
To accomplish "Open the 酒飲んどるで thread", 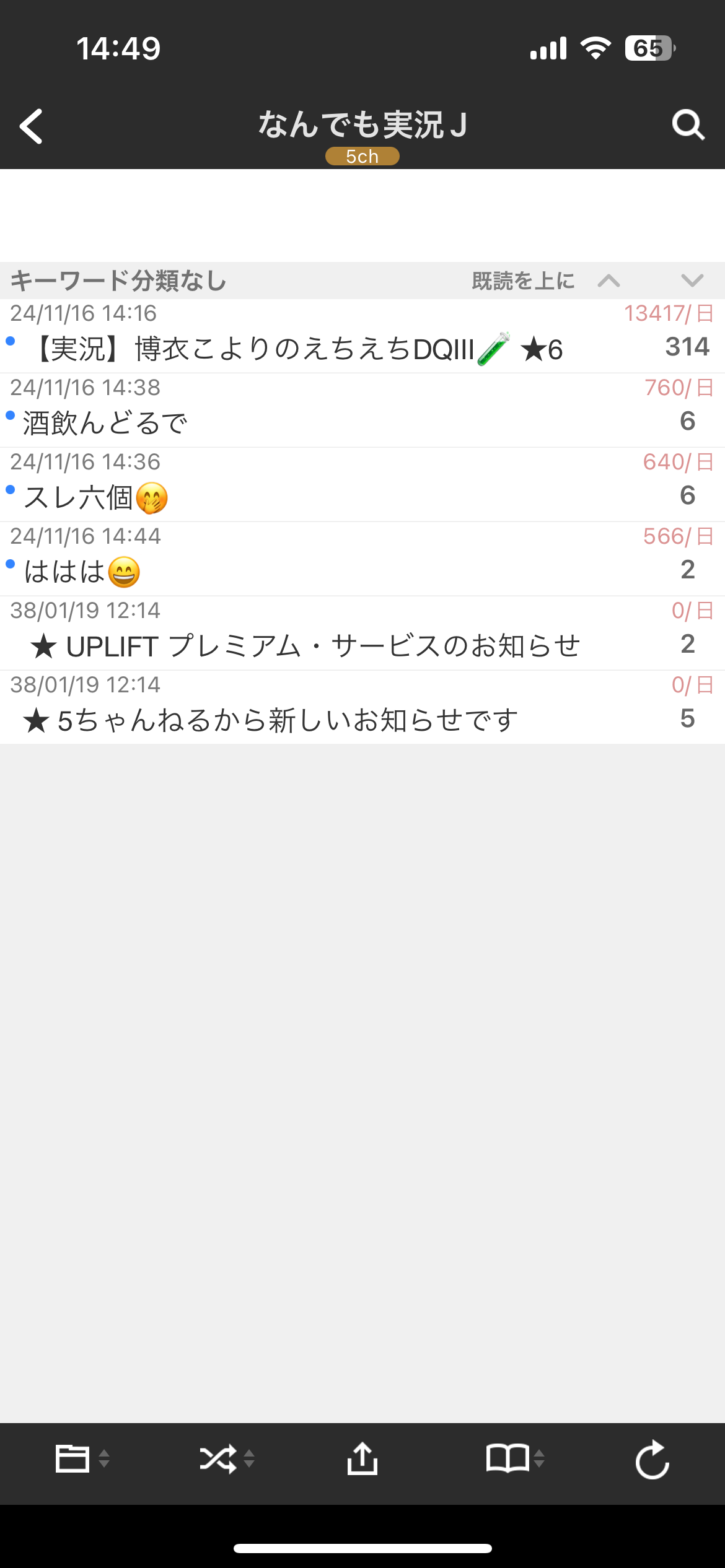I will [362, 411].
